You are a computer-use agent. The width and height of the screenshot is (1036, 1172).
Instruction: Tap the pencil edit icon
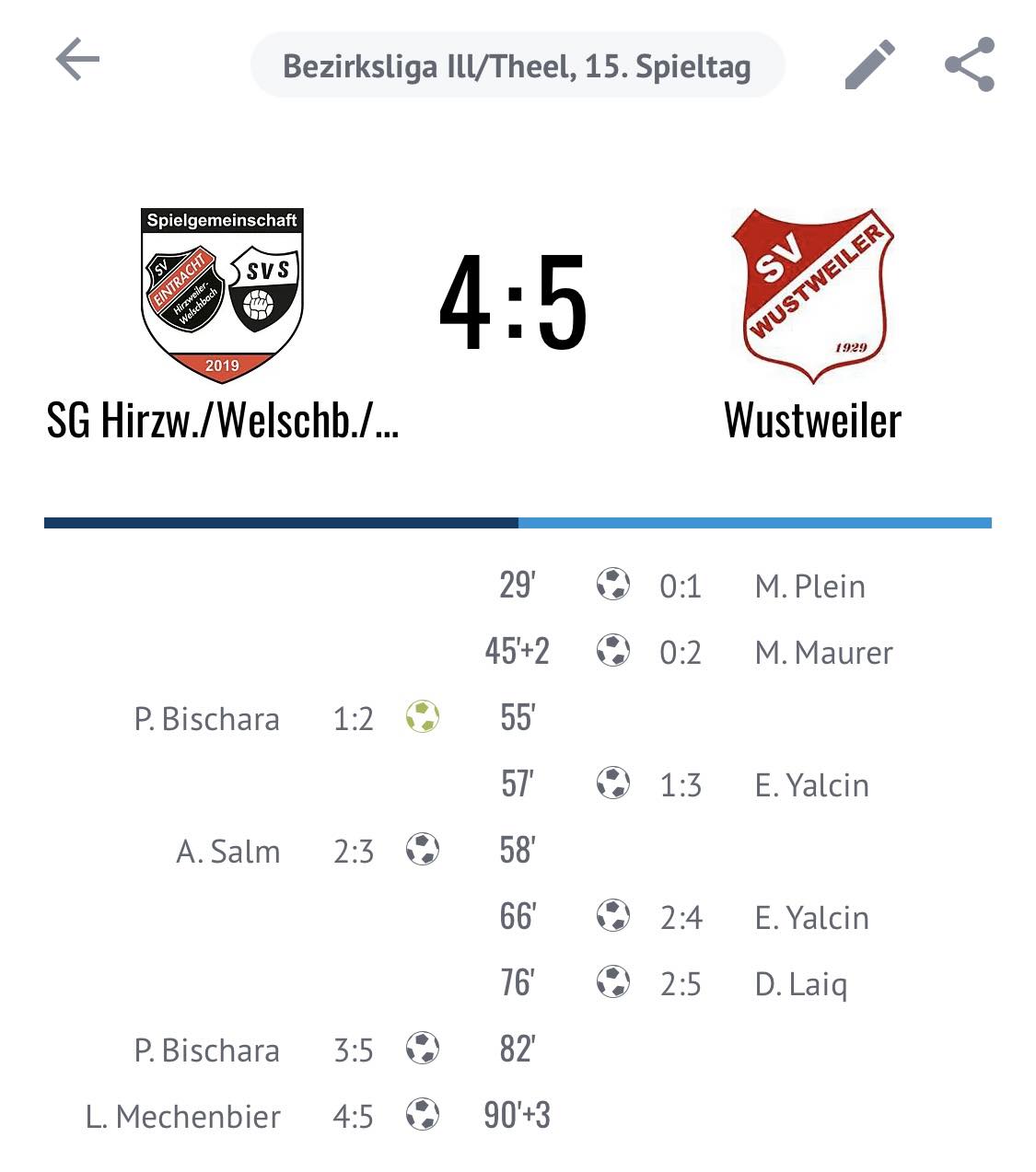coord(870,64)
